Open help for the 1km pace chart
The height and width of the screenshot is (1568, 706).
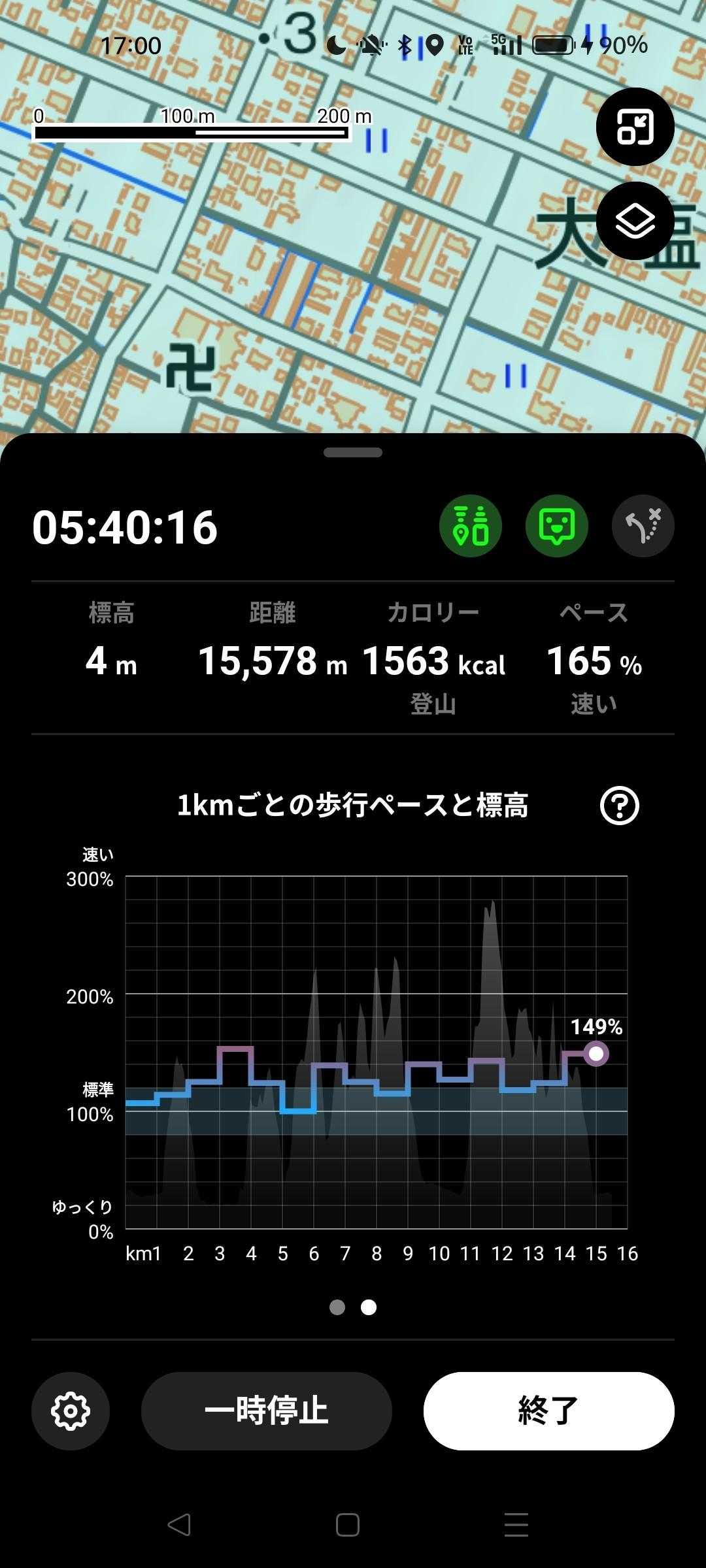[x=619, y=806]
